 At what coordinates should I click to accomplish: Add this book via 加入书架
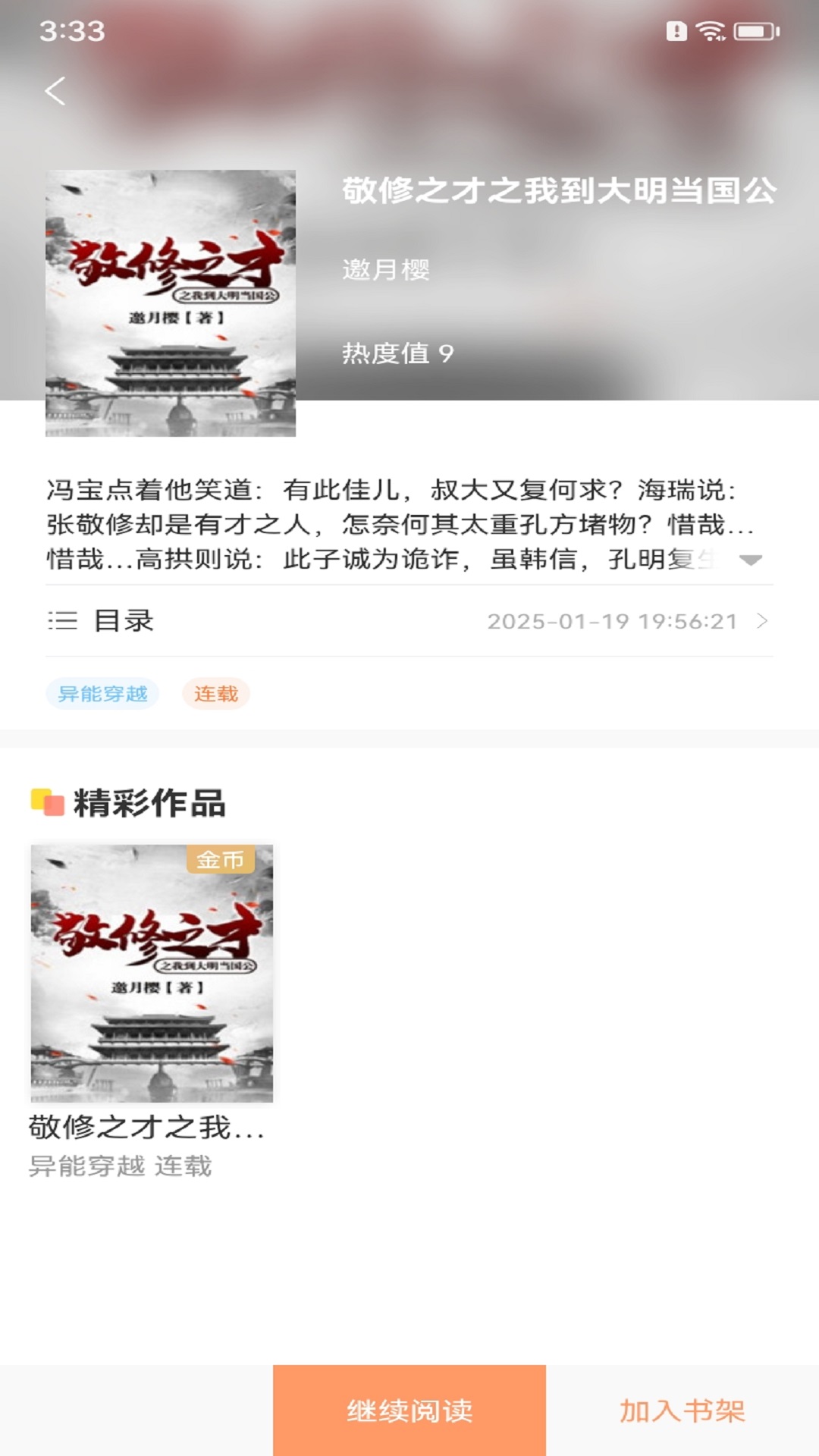(x=682, y=1410)
